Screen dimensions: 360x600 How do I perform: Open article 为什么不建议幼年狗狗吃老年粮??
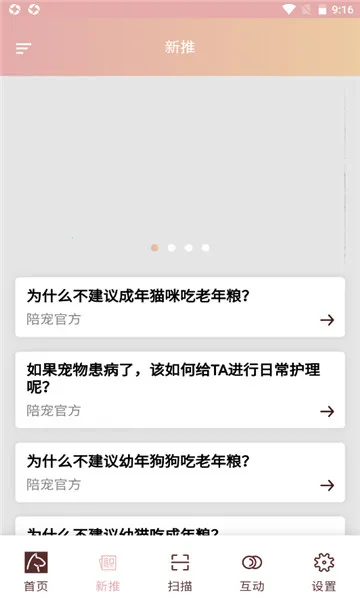click(x=180, y=473)
